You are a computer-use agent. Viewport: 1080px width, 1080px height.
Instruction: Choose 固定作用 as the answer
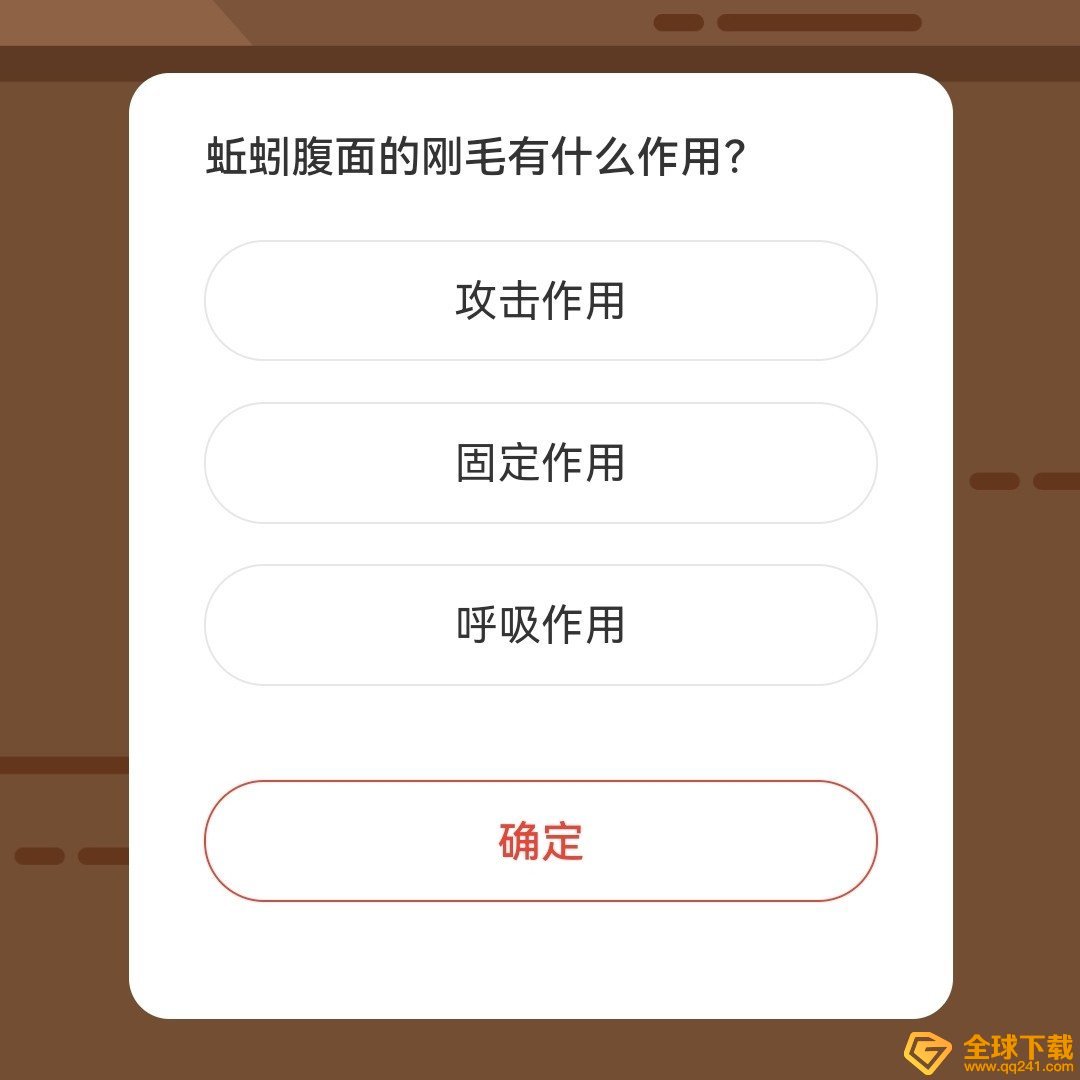(x=540, y=463)
